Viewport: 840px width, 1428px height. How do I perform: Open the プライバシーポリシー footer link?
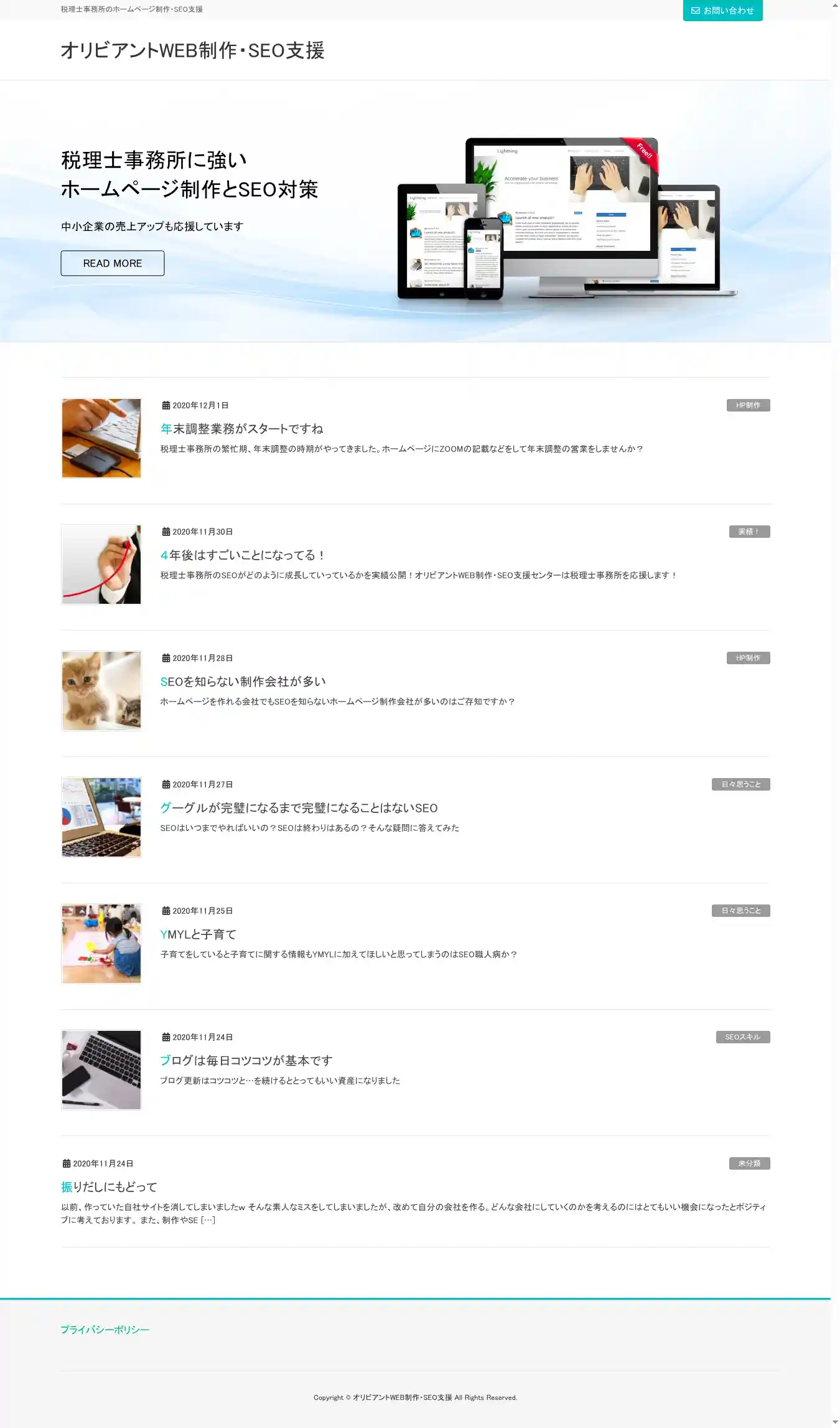click(105, 1330)
